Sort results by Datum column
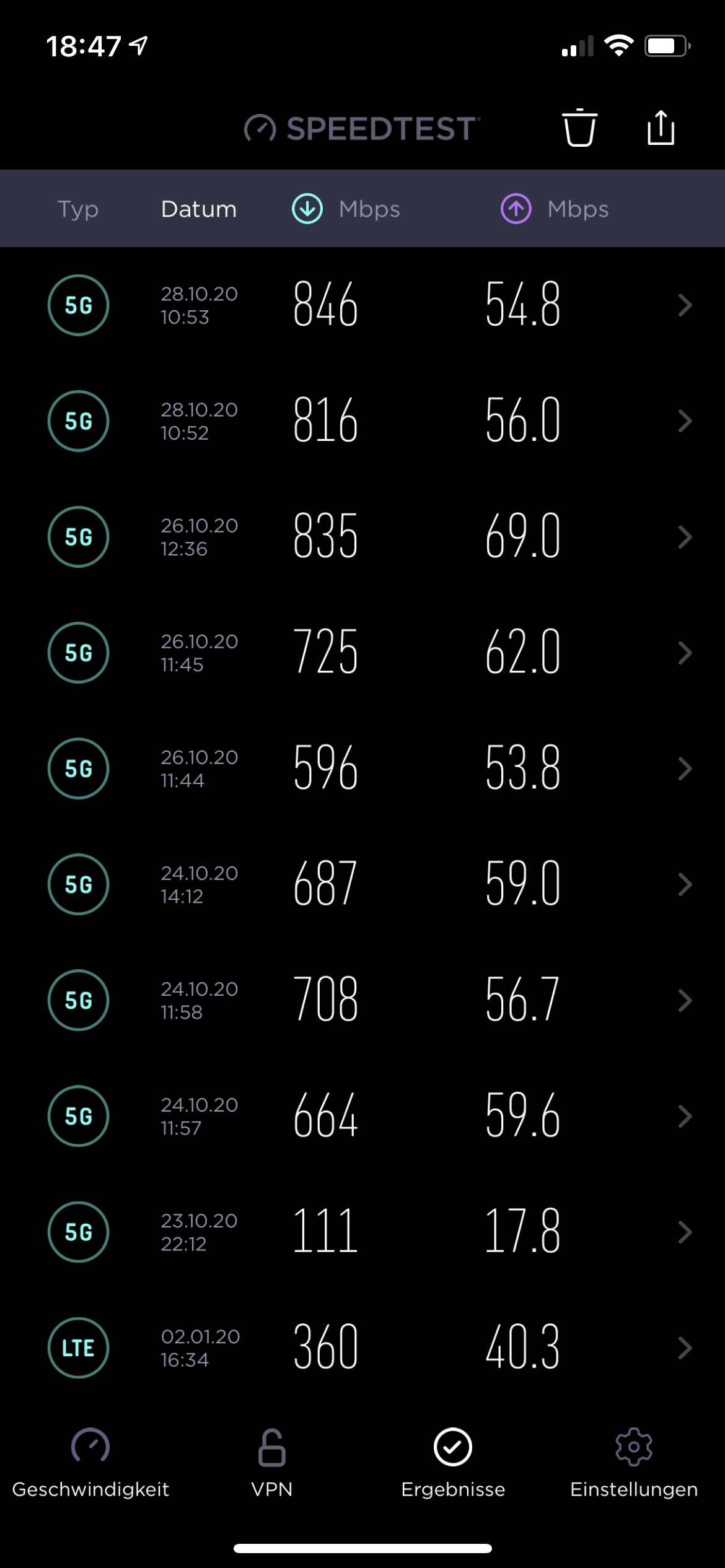The width and height of the screenshot is (725, 1568). pyautogui.click(x=199, y=209)
